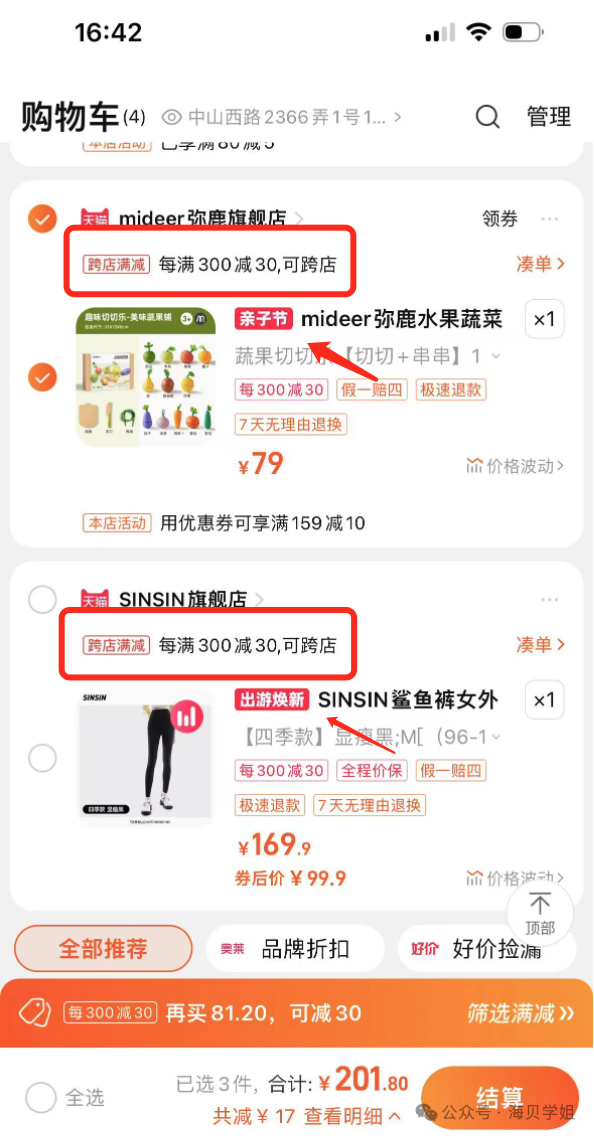Open the search magnifier icon
The height and width of the screenshot is (1136, 594).
[x=488, y=116]
